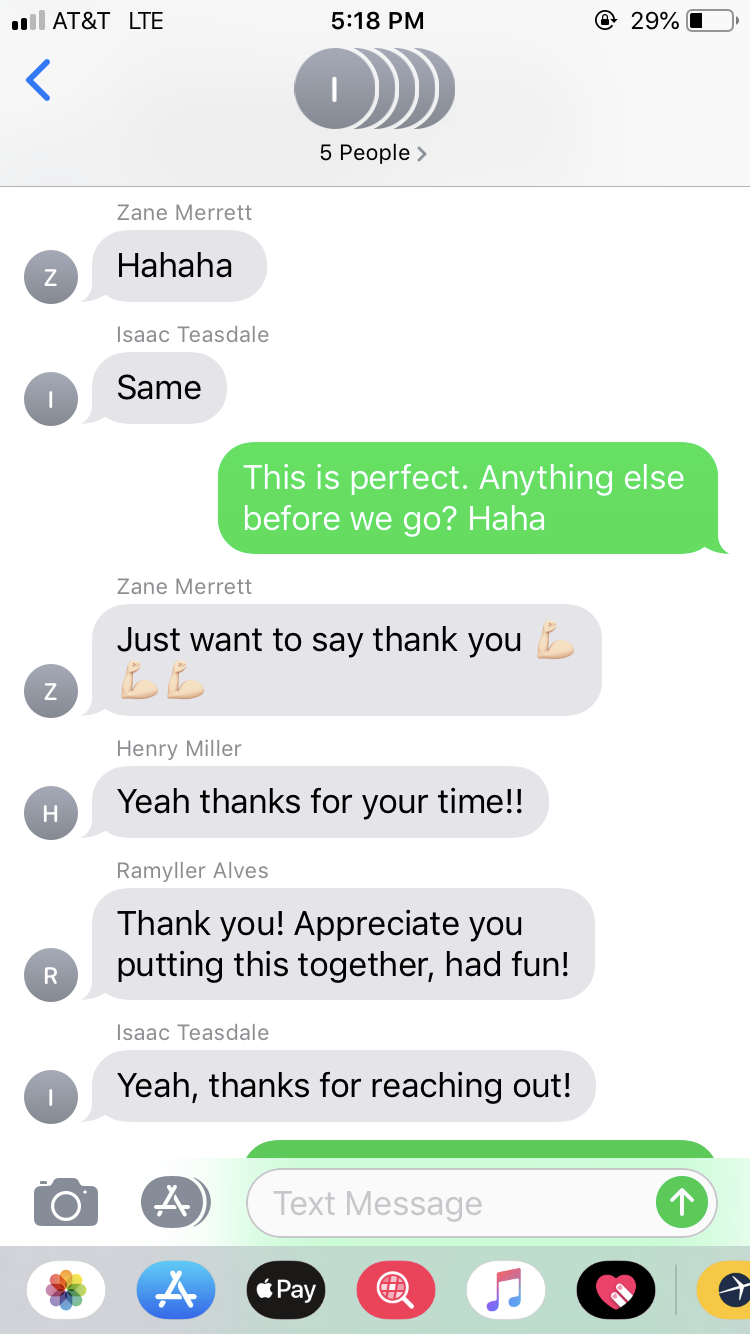Image resolution: width=750 pixels, height=1334 pixels.
Task: Open Apple Pay in the app drawer
Action: tap(286, 1290)
